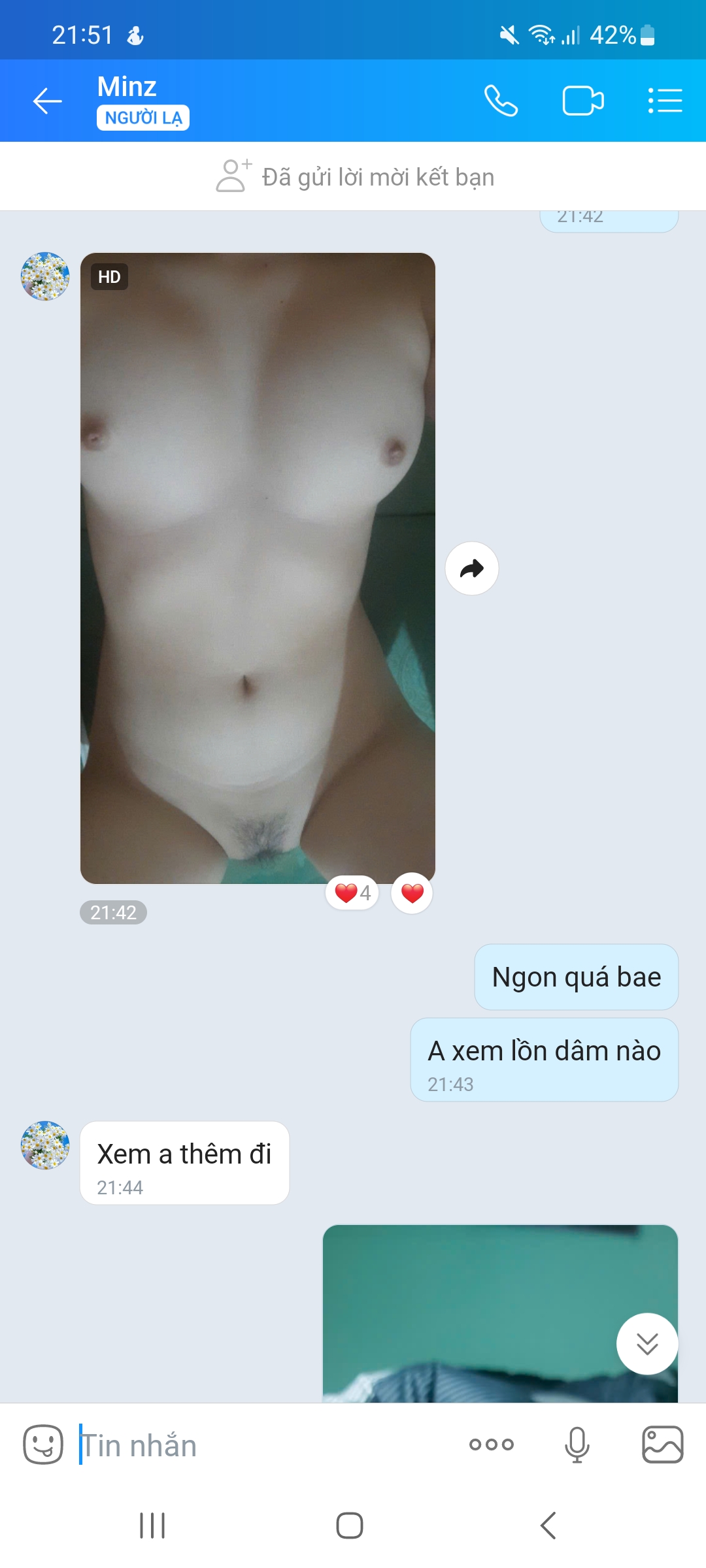Go back using the header arrow
Image resolution: width=706 pixels, height=1568 pixels.
48,101
